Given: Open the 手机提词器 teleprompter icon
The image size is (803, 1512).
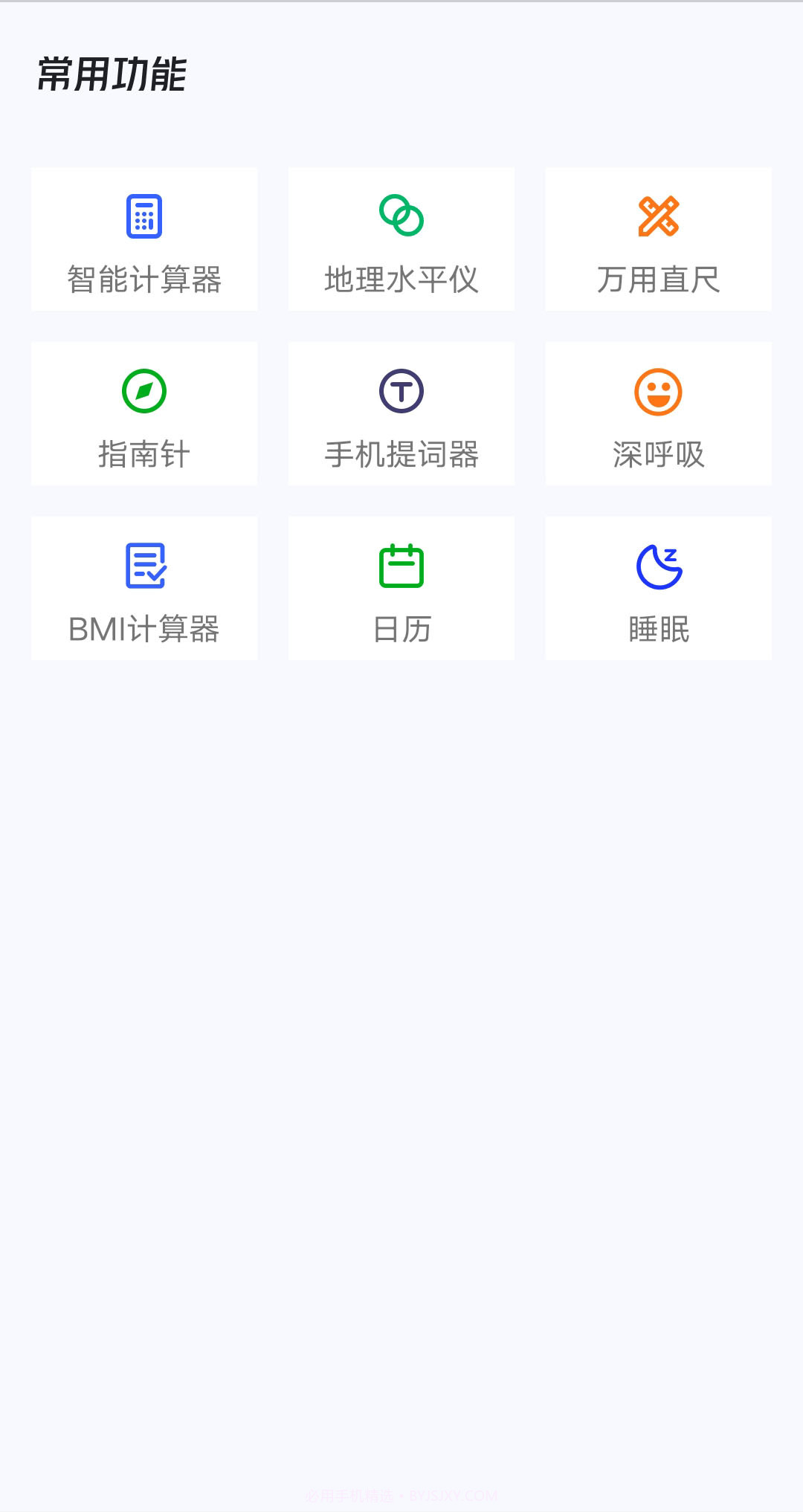Looking at the screenshot, I should click(401, 392).
